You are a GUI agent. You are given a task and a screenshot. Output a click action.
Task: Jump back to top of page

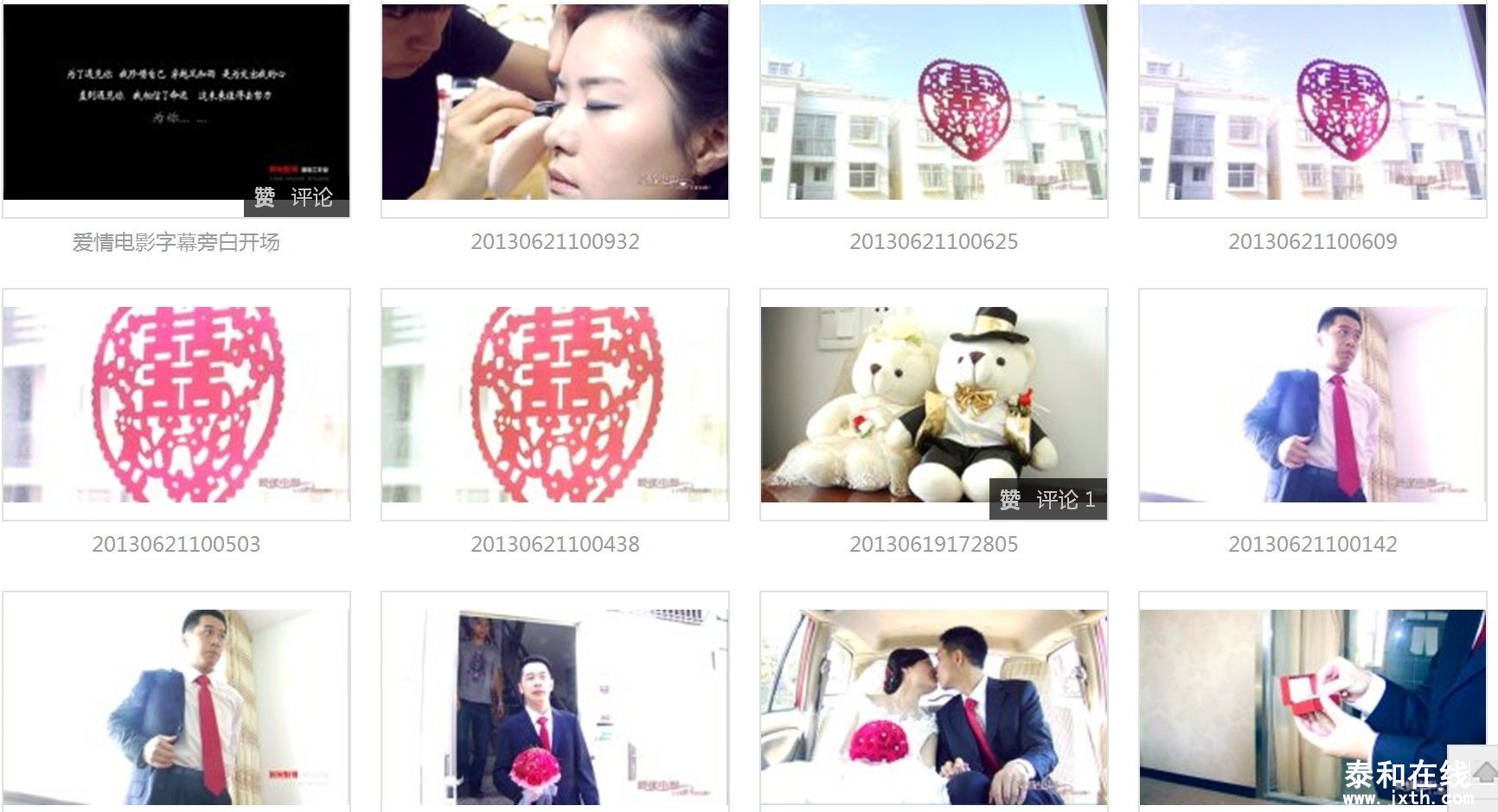[1485, 772]
